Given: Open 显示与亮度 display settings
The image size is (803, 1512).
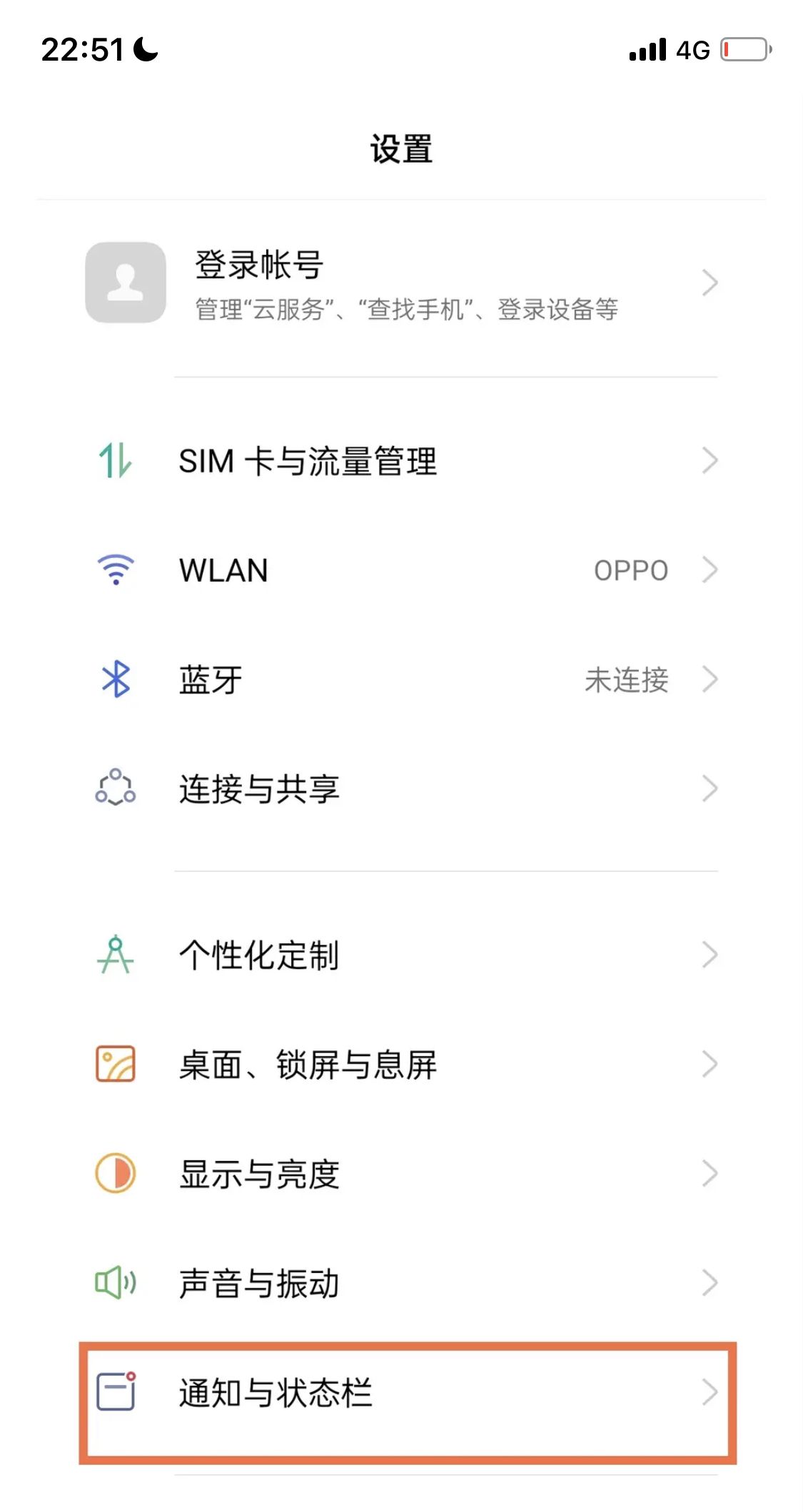Looking at the screenshot, I should (401, 1174).
